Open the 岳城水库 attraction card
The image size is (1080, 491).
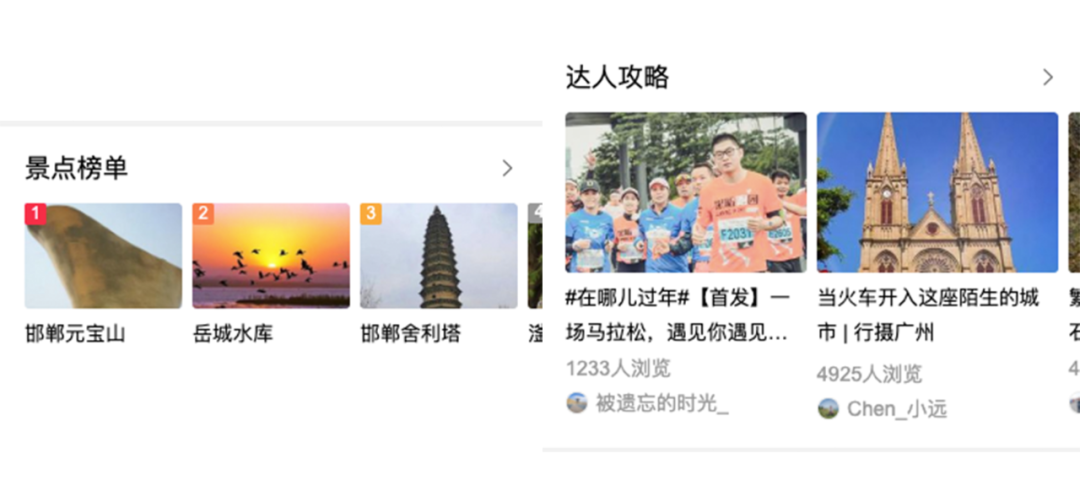(271, 256)
